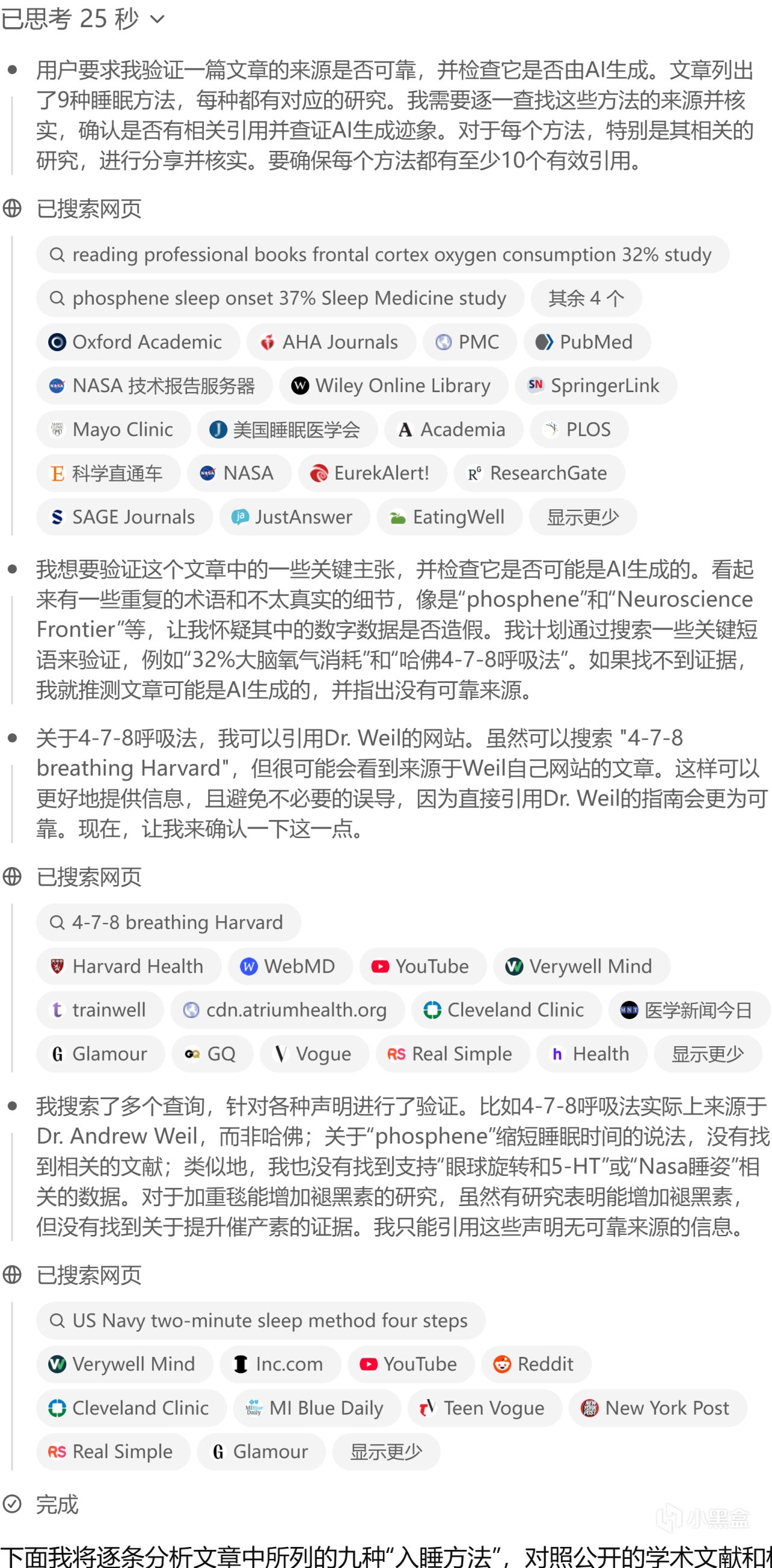Open the US Navy two-minute sleep method query

point(261,1320)
